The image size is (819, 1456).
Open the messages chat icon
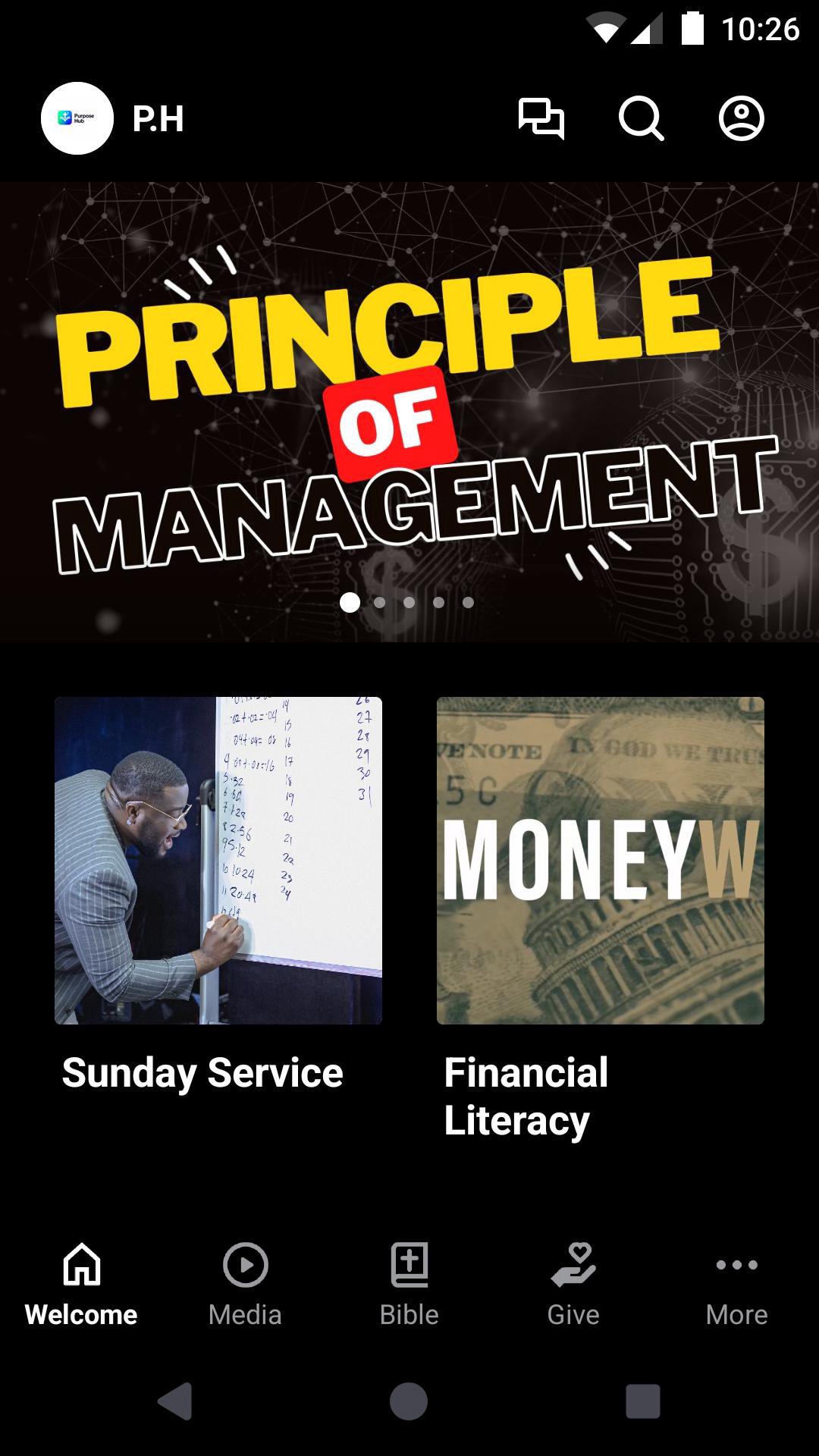point(541,119)
